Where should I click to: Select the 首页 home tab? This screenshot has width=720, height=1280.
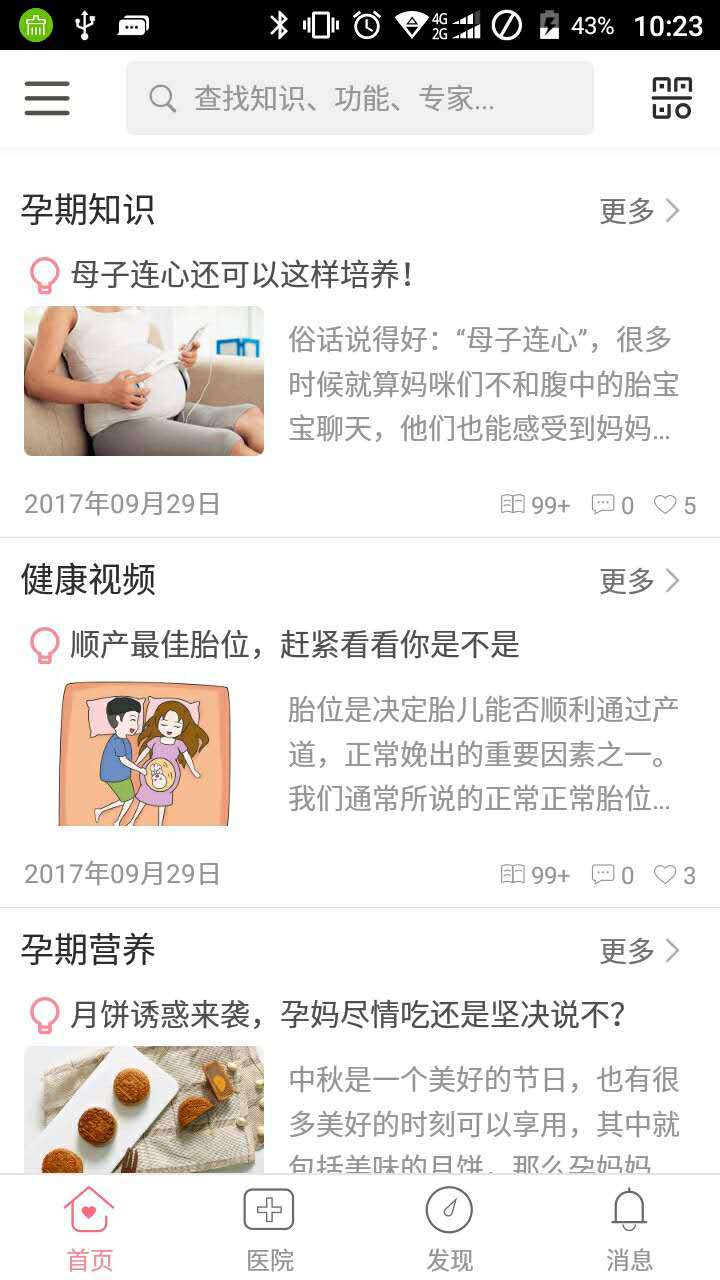point(90,1228)
